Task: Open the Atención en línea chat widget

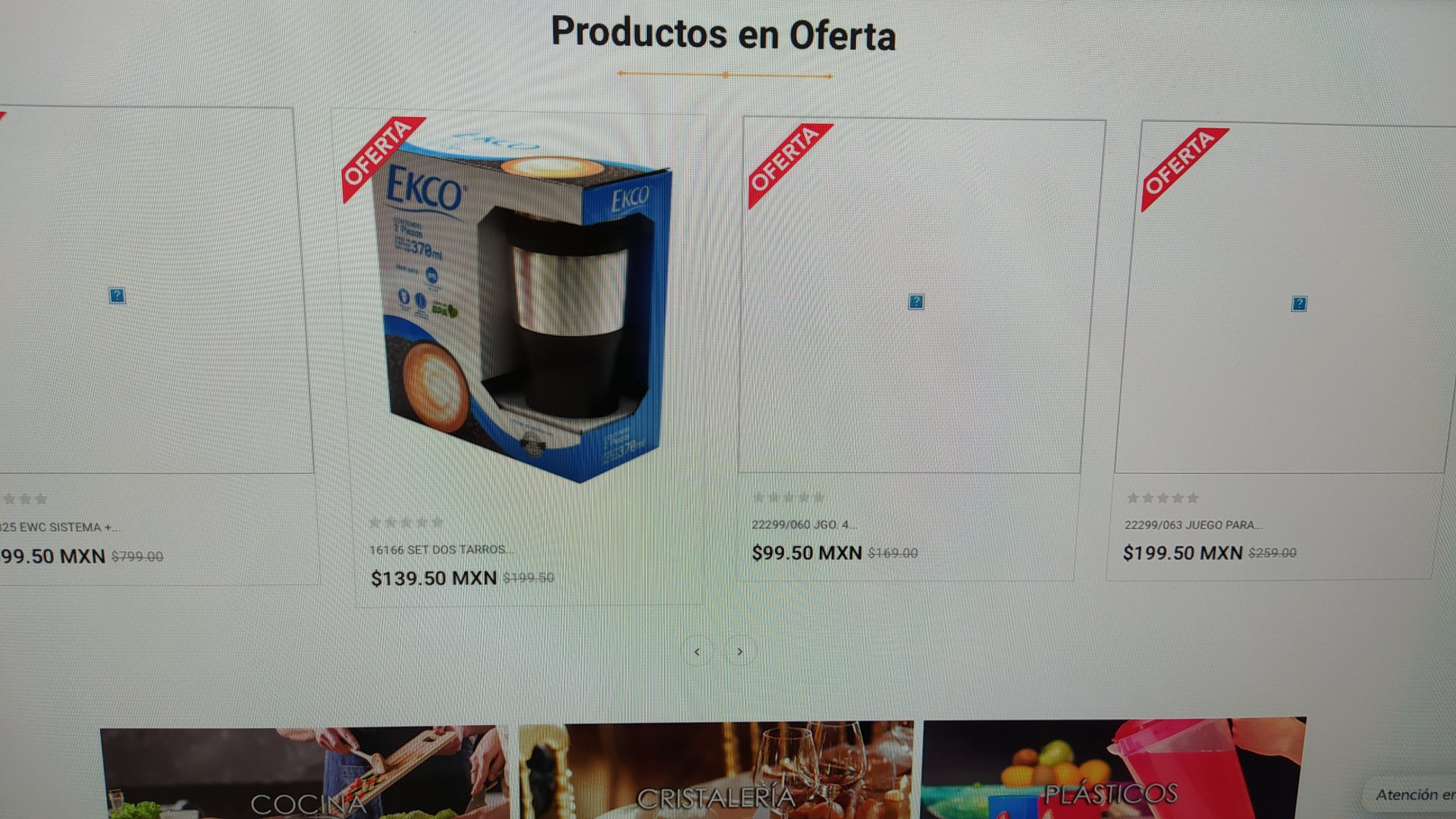Action: 1412,795
